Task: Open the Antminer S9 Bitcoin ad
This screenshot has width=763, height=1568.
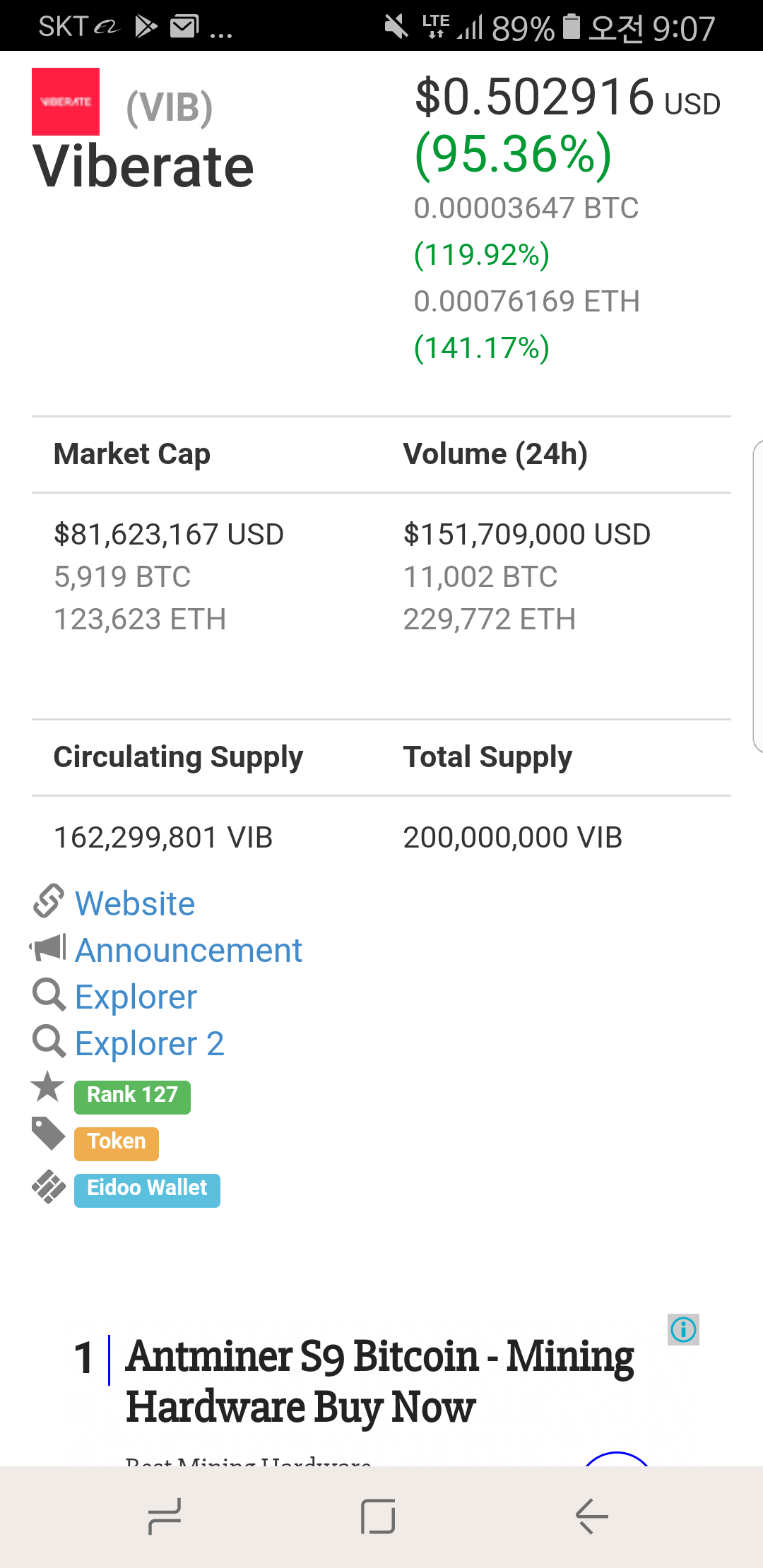Action: coord(379,1381)
